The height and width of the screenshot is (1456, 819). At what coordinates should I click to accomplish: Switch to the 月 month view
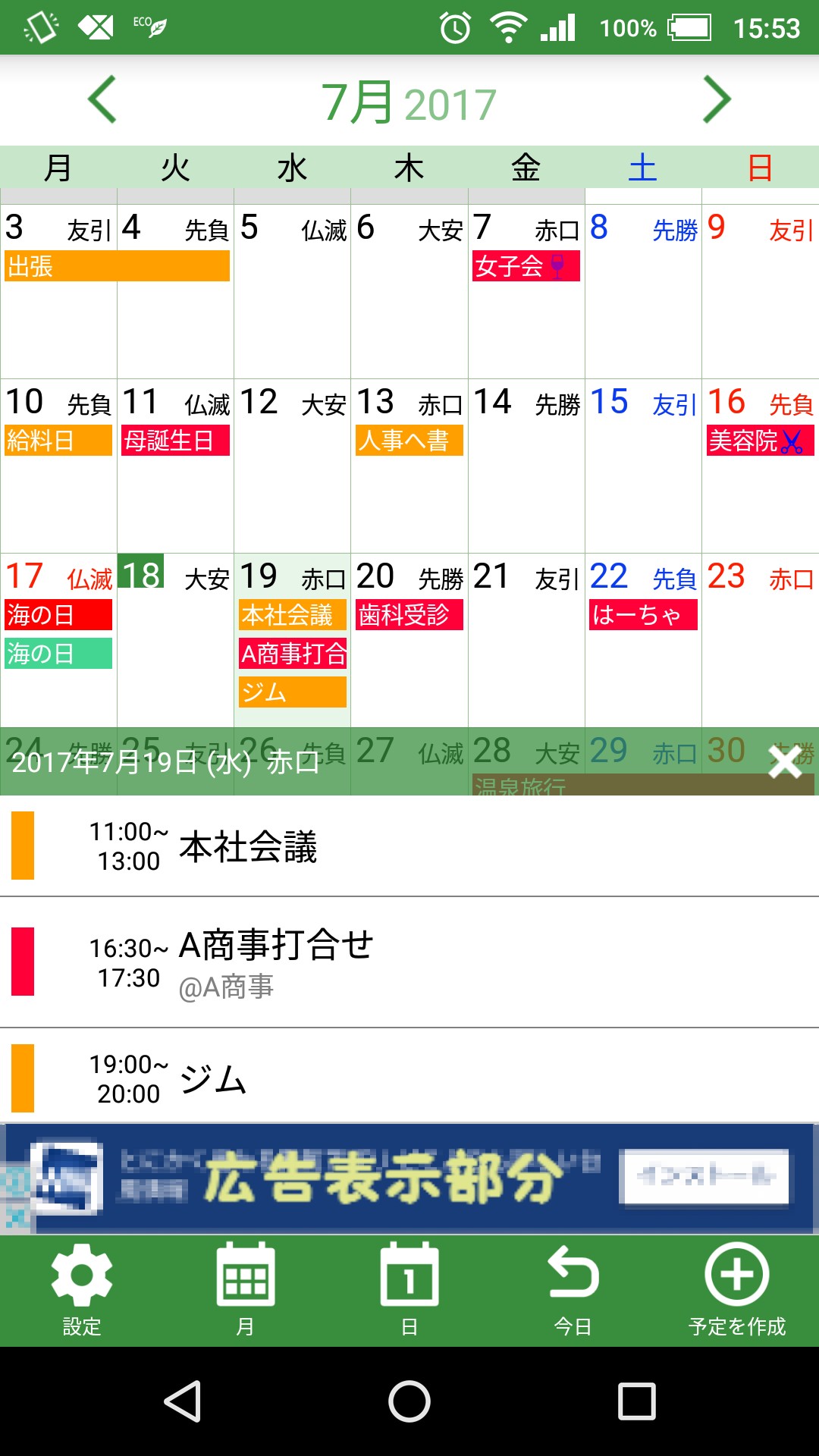246,1291
